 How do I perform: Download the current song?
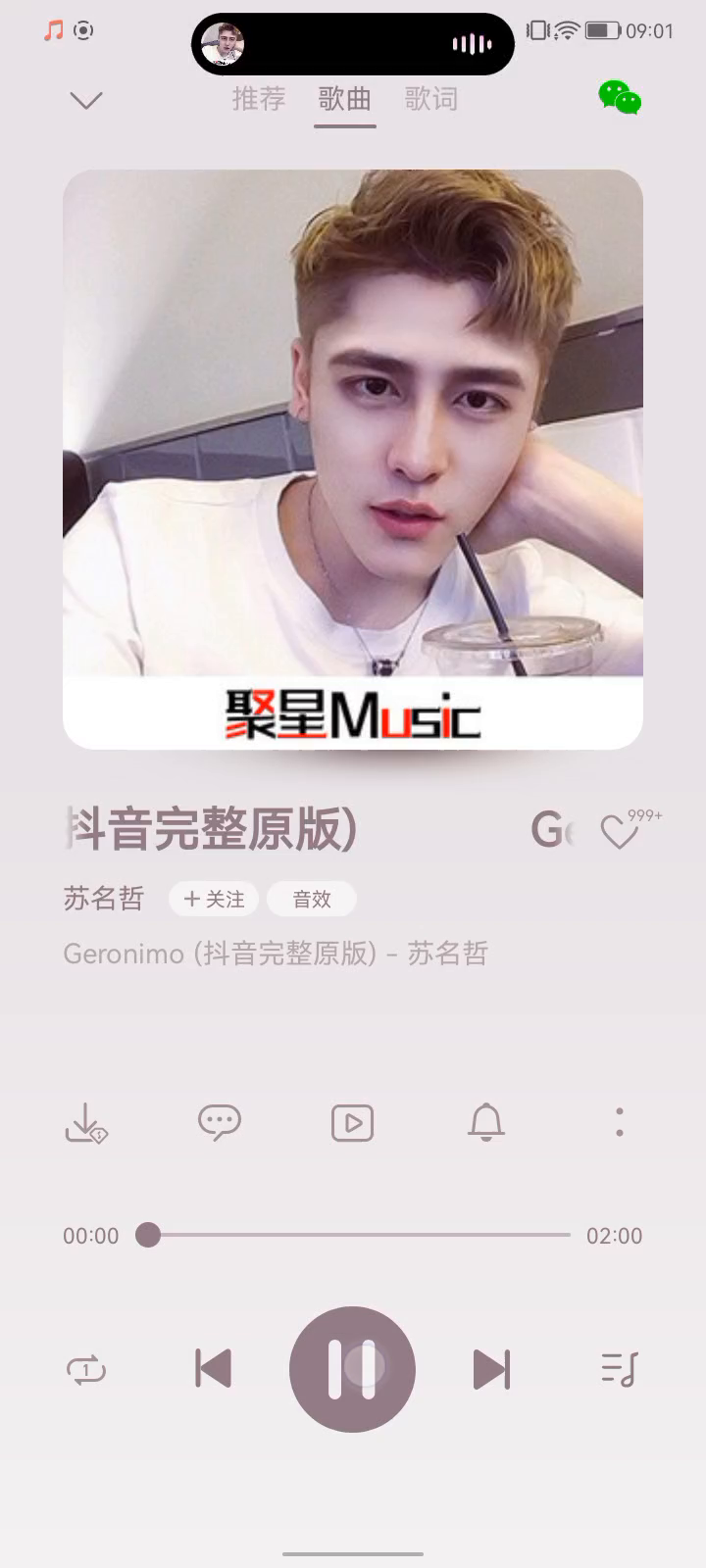pyautogui.click(x=85, y=1123)
